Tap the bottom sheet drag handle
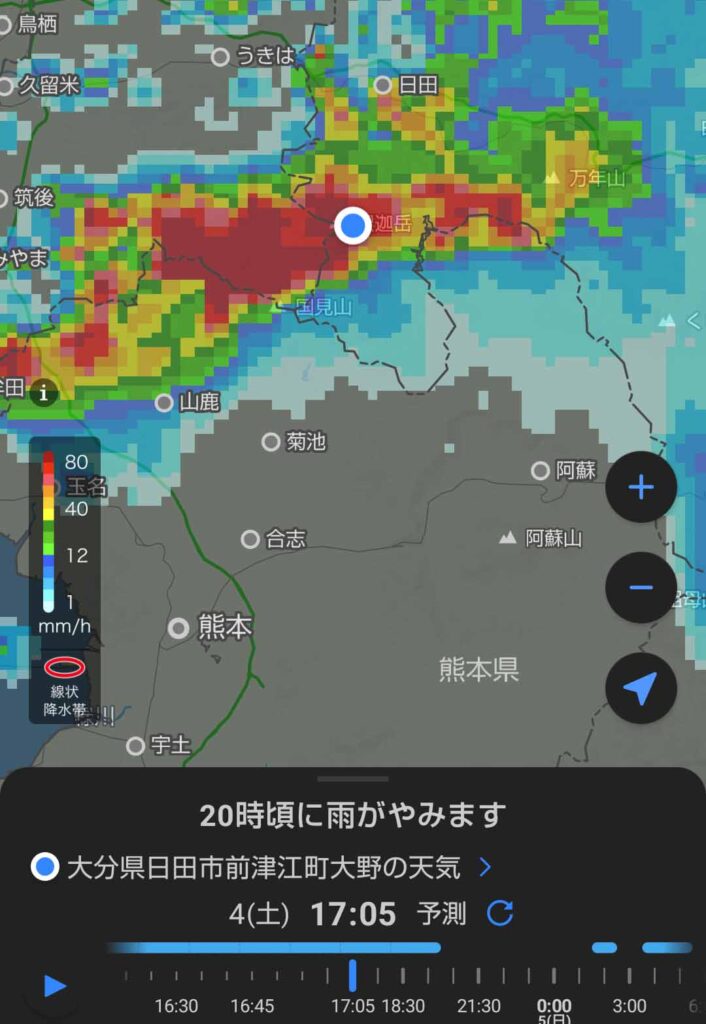This screenshot has width=706, height=1024. [352, 778]
